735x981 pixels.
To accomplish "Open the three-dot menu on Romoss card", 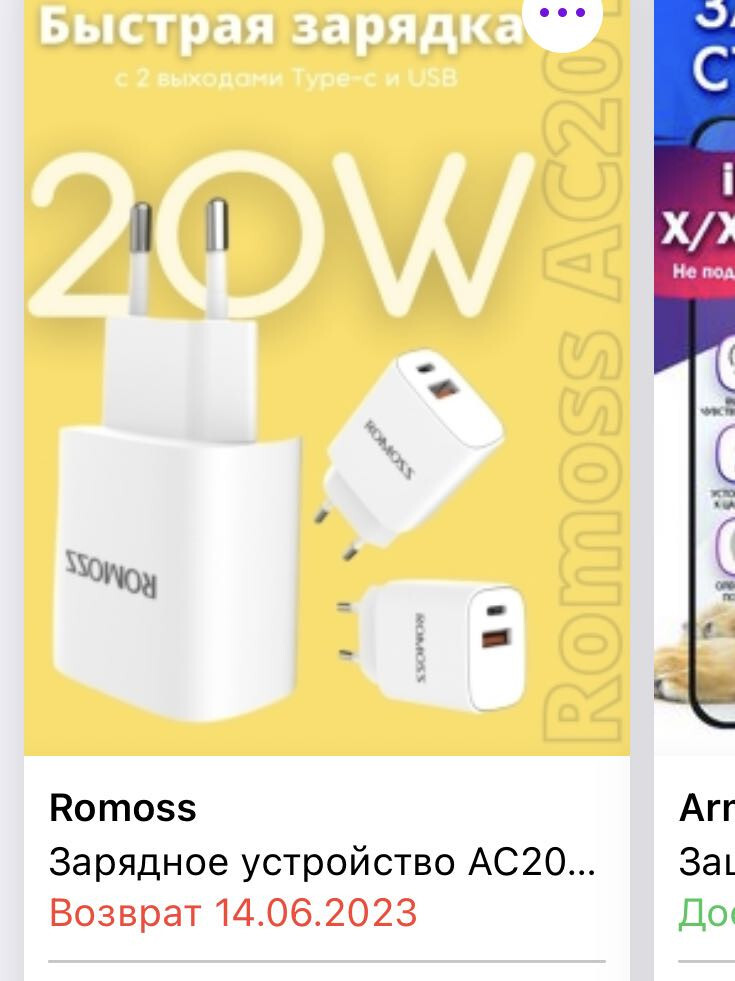I will coord(562,14).
